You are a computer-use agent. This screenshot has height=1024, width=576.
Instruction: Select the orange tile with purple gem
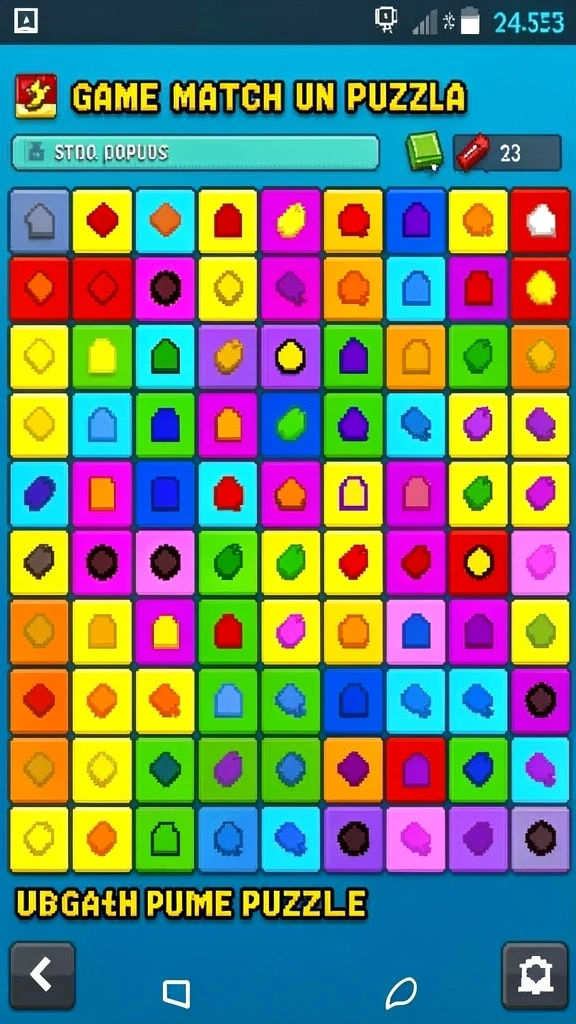(353, 770)
